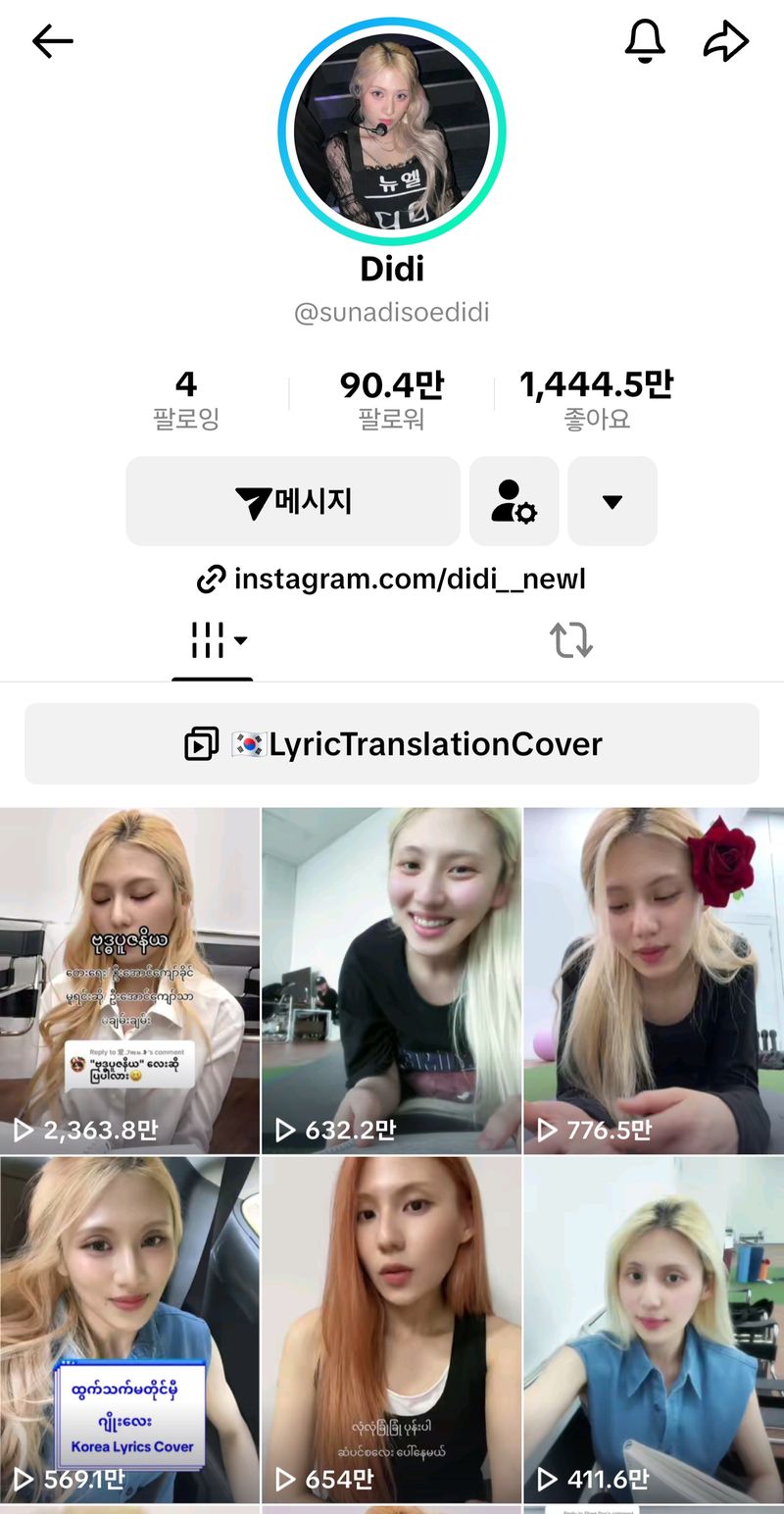Share Didi's profile
The width and height of the screenshot is (784, 1514).
pos(726,41)
